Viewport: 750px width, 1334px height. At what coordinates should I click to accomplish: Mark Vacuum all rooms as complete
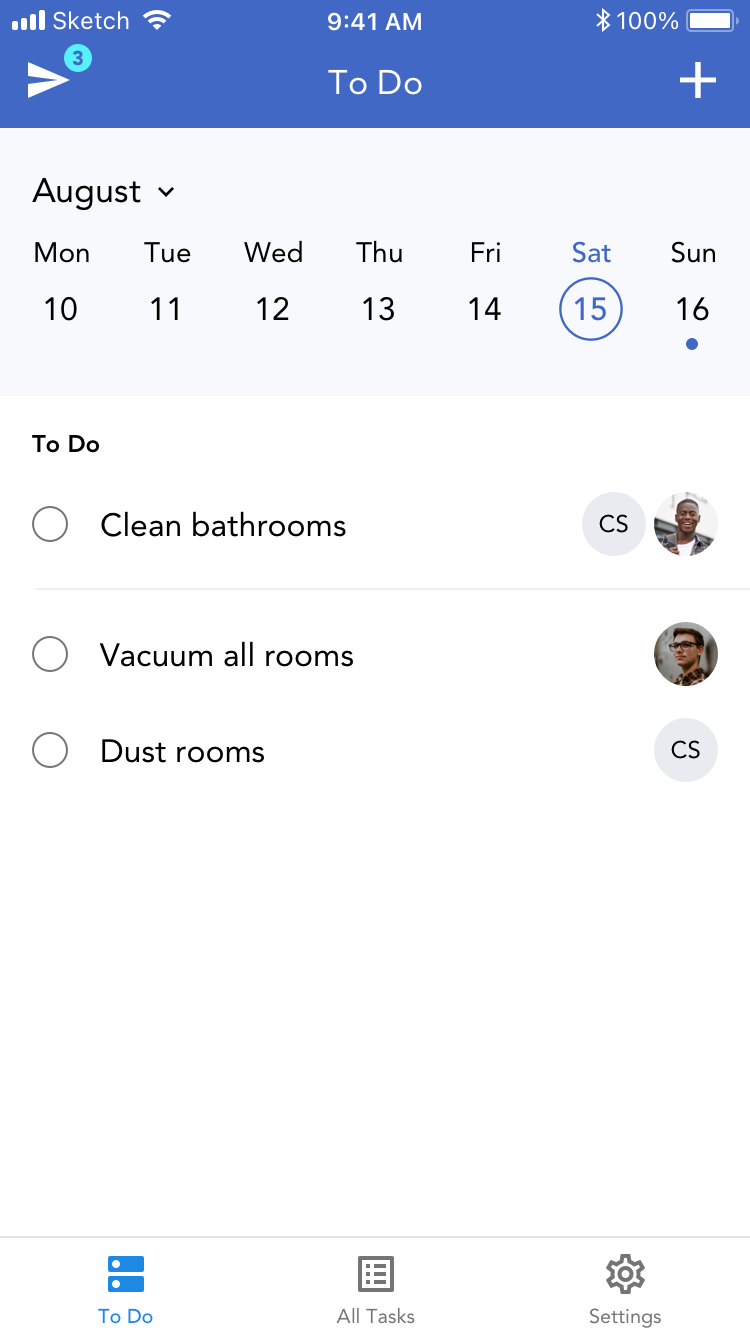[50, 654]
